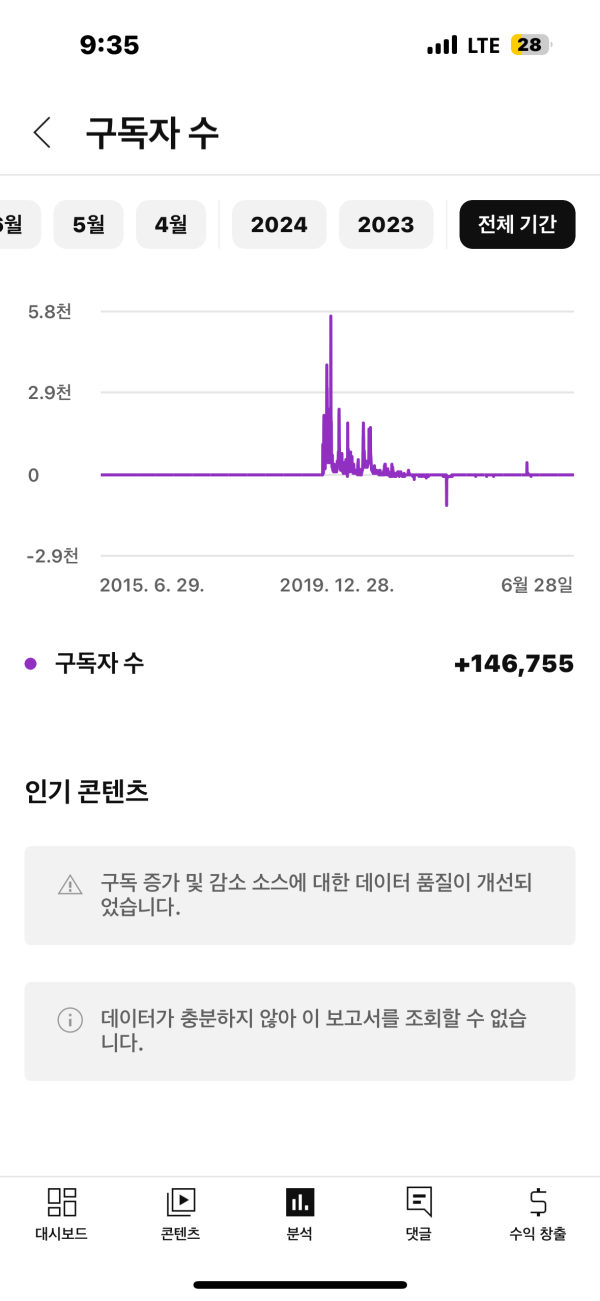Go back from the 구독자 수 screen
This screenshot has height=1301, width=600.
[x=42, y=132]
